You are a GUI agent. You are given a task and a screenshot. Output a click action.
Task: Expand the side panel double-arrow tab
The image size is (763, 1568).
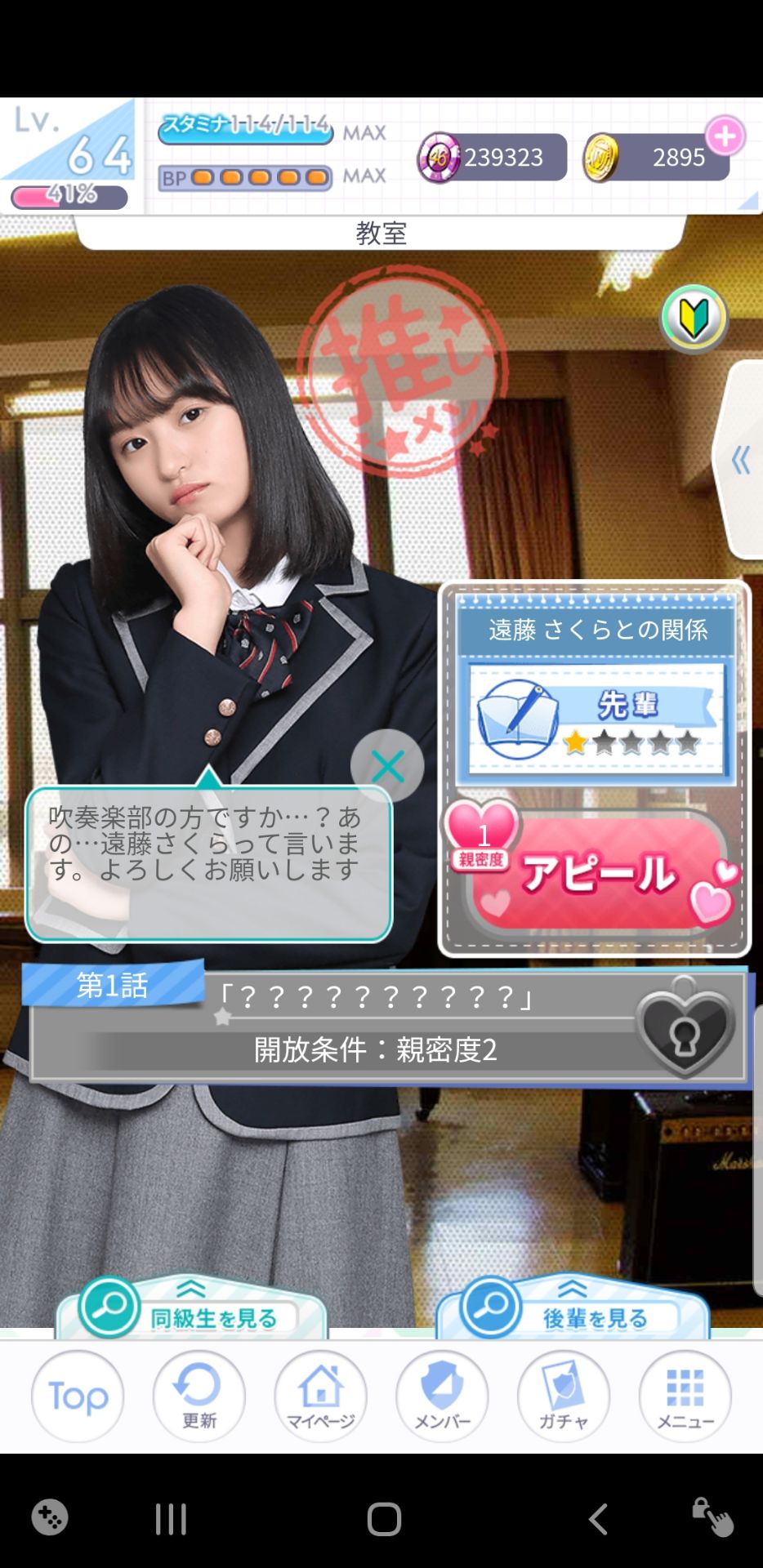pos(741,461)
